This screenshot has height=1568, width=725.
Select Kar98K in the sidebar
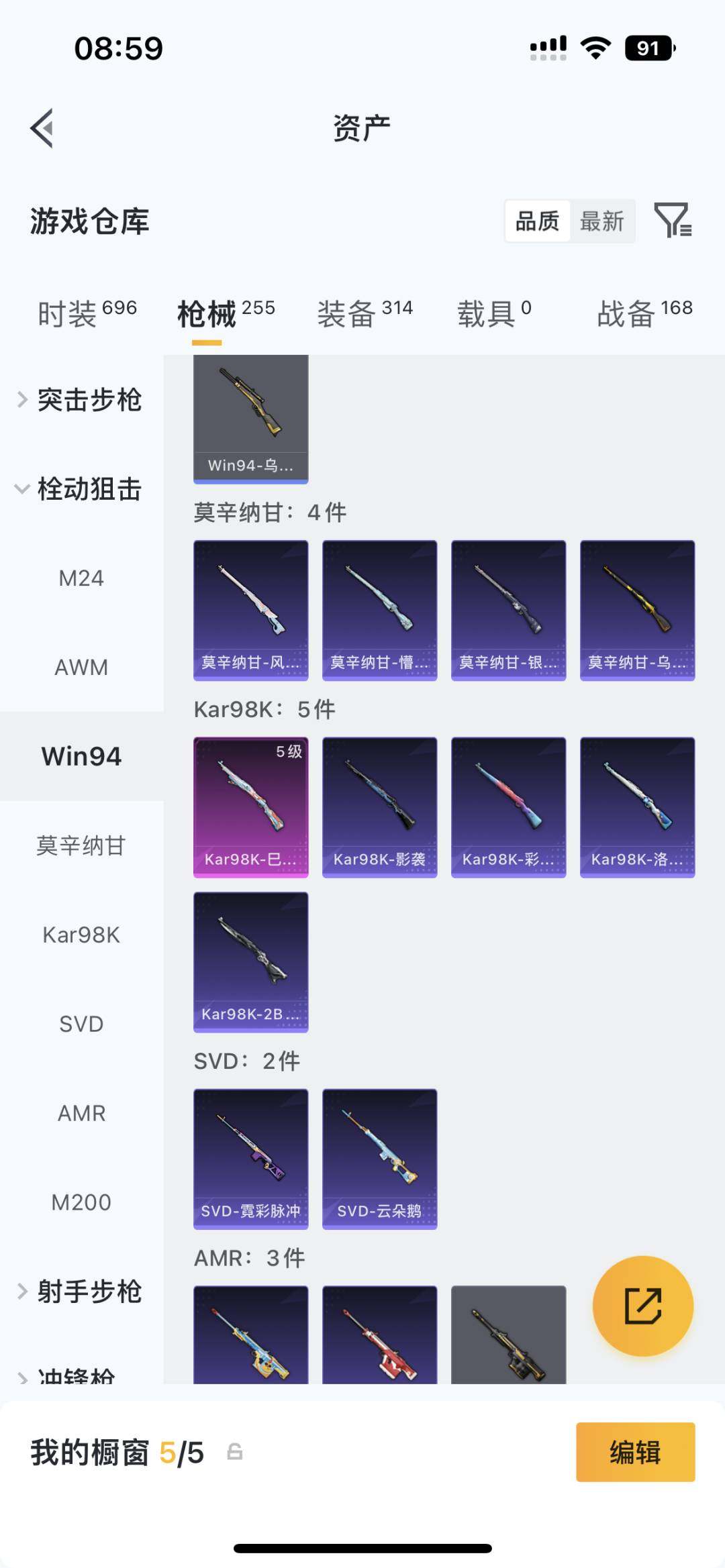(x=81, y=934)
